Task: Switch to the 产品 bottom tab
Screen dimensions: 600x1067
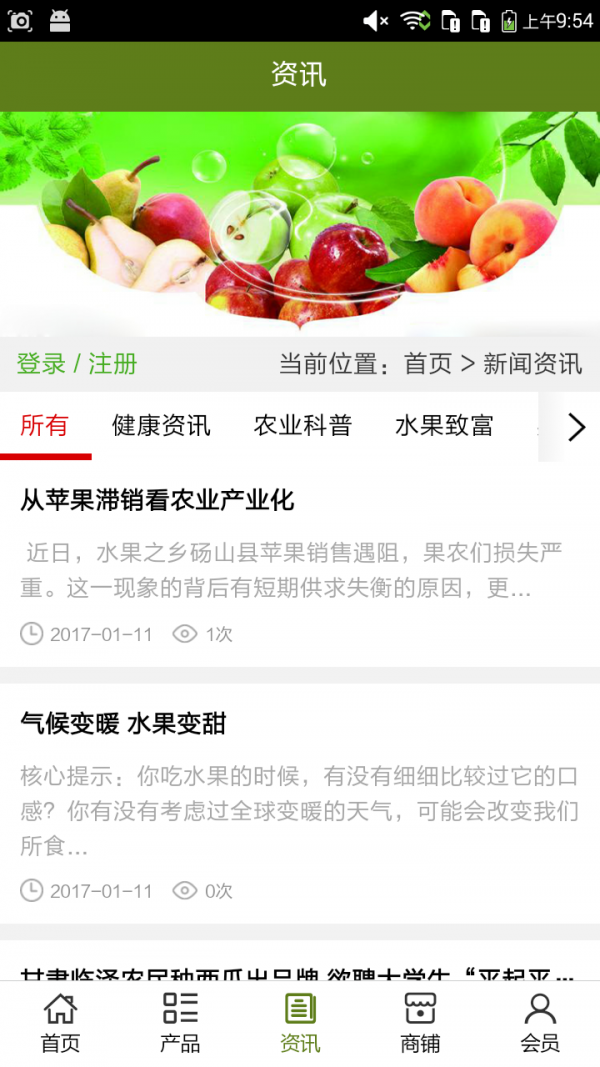Action: click(x=180, y=1023)
